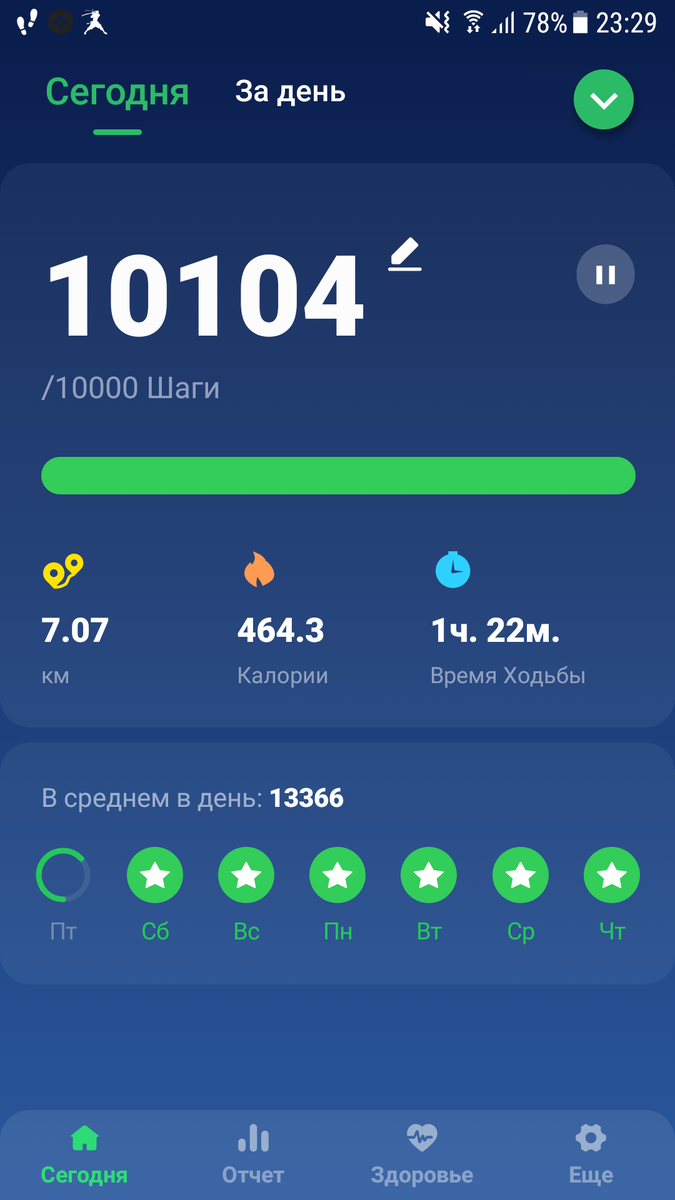The height and width of the screenshot is (1200, 675).
Task: Open the Еще settings tab
Action: pos(591,1152)
